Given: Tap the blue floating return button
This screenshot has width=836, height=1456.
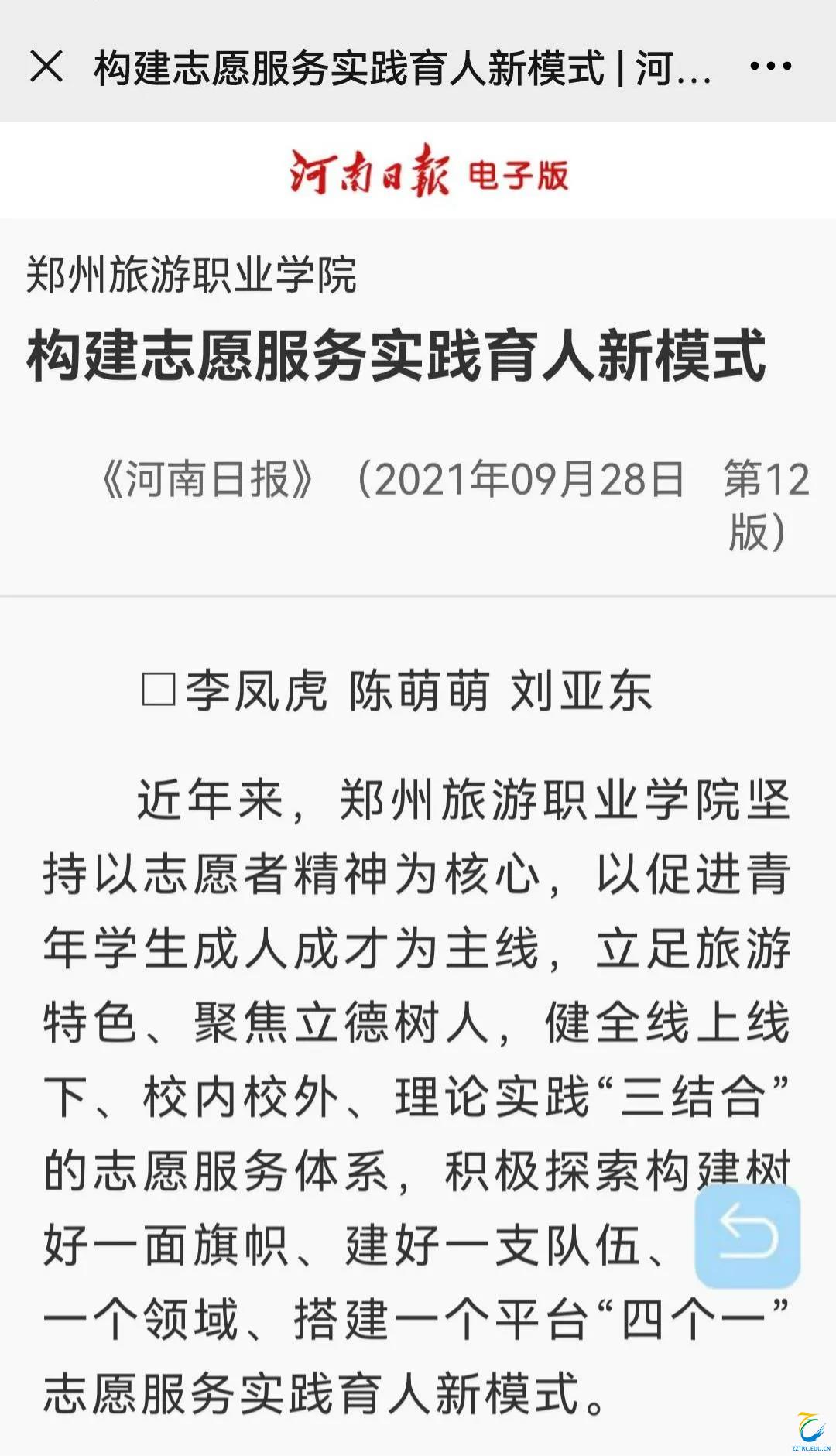Looking at the screenshot, I should pos(747,1236).
